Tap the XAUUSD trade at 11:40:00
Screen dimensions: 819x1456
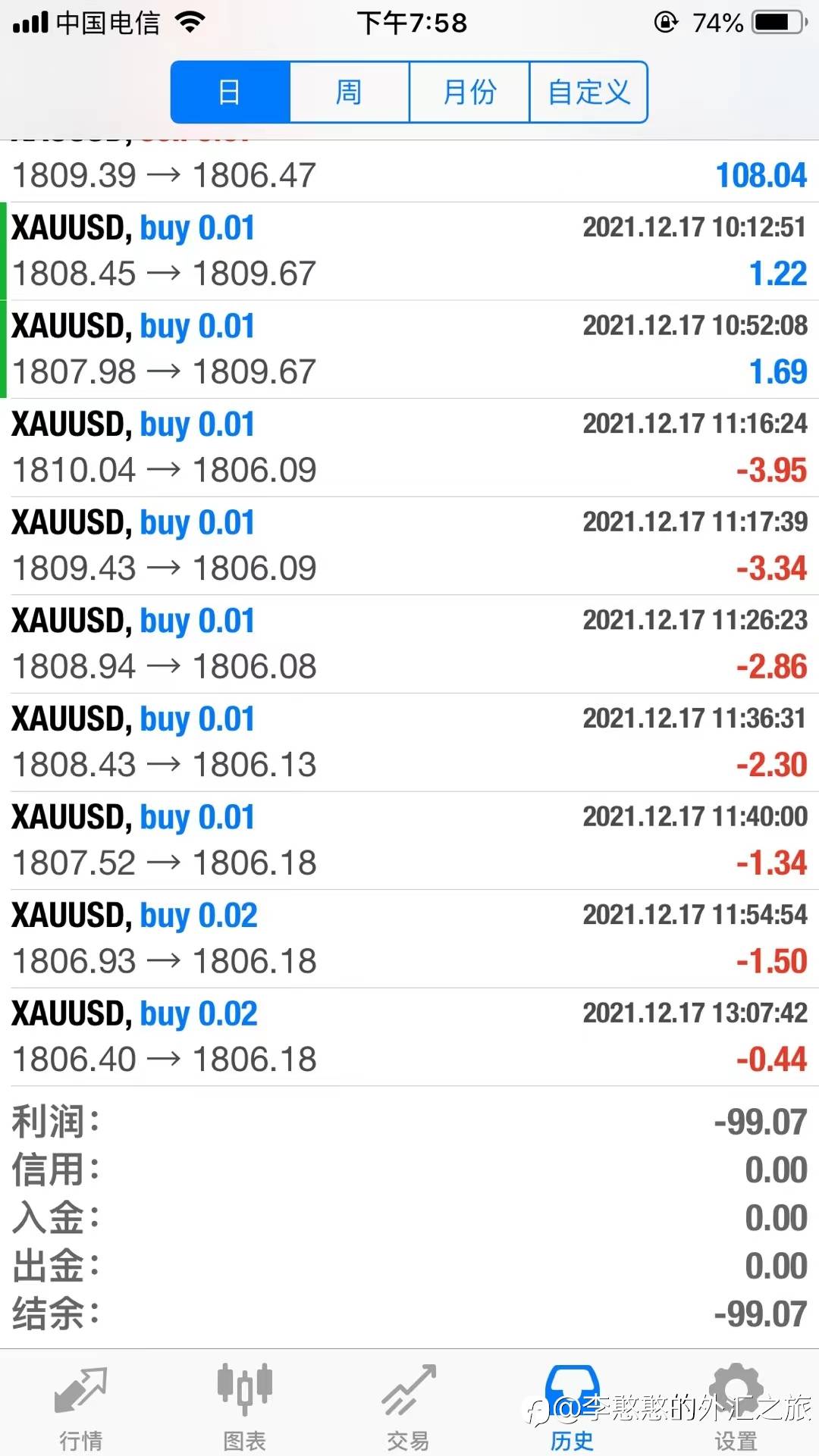coord(409,841)
